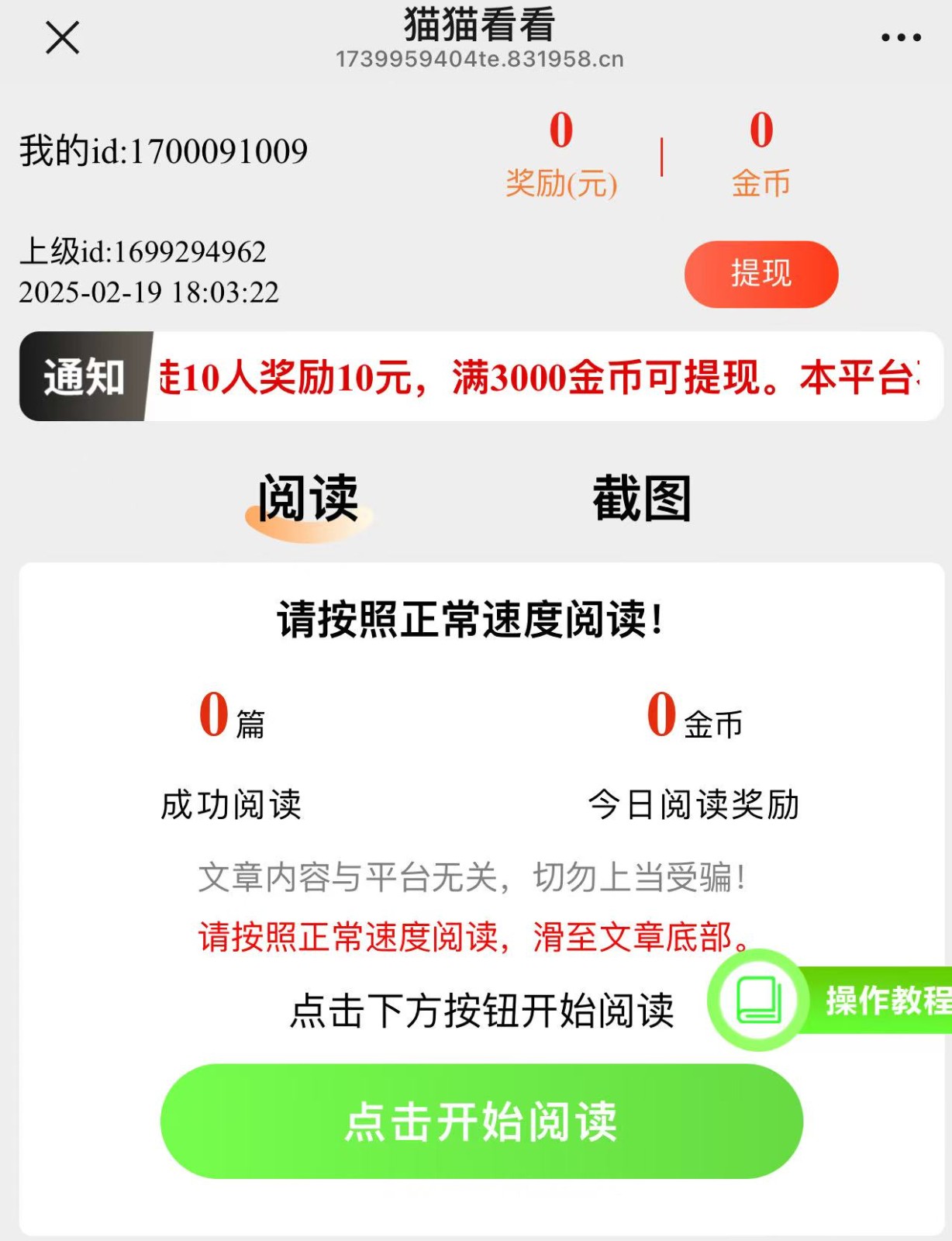Open the three-dot overflow menu
The height and width of the screenshot is (1241, 952).
tap(900, 37)
